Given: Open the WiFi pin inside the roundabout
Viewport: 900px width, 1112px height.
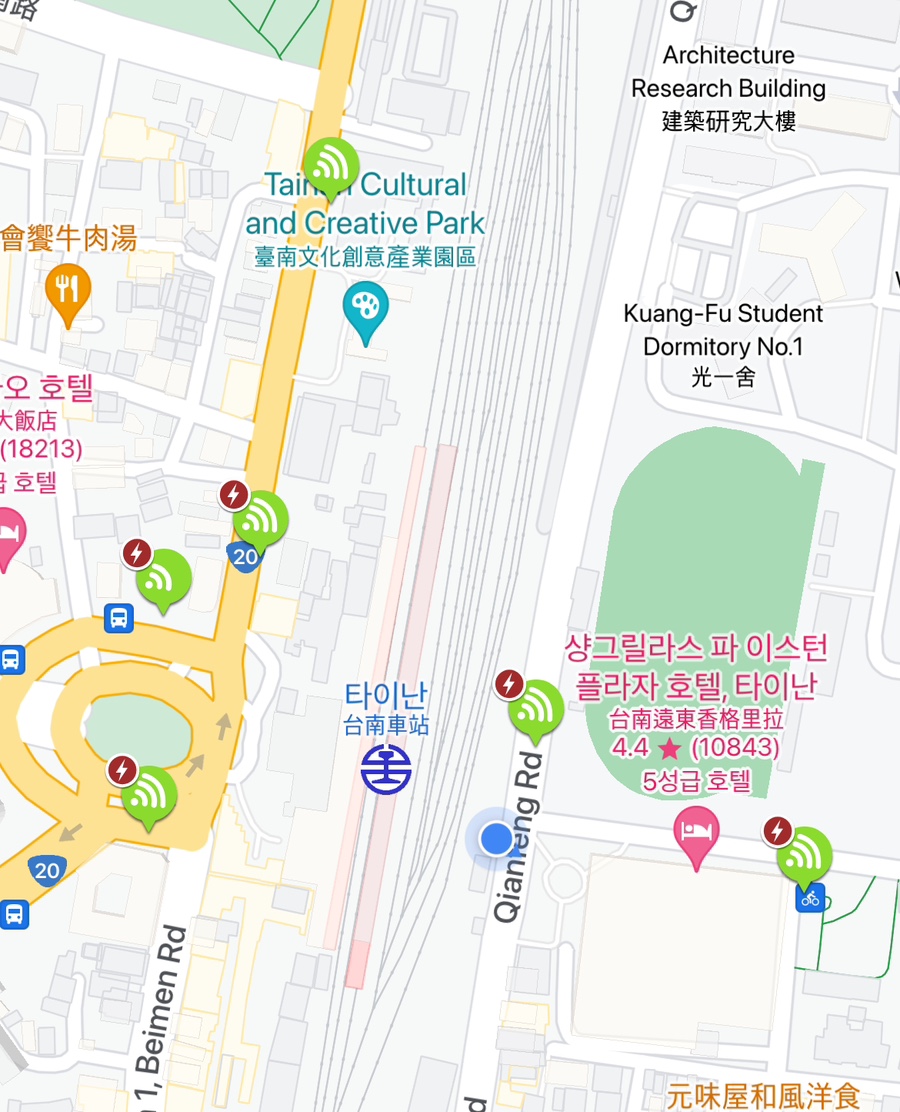Looking at the screenshot, I should click(x=149, y=795).
